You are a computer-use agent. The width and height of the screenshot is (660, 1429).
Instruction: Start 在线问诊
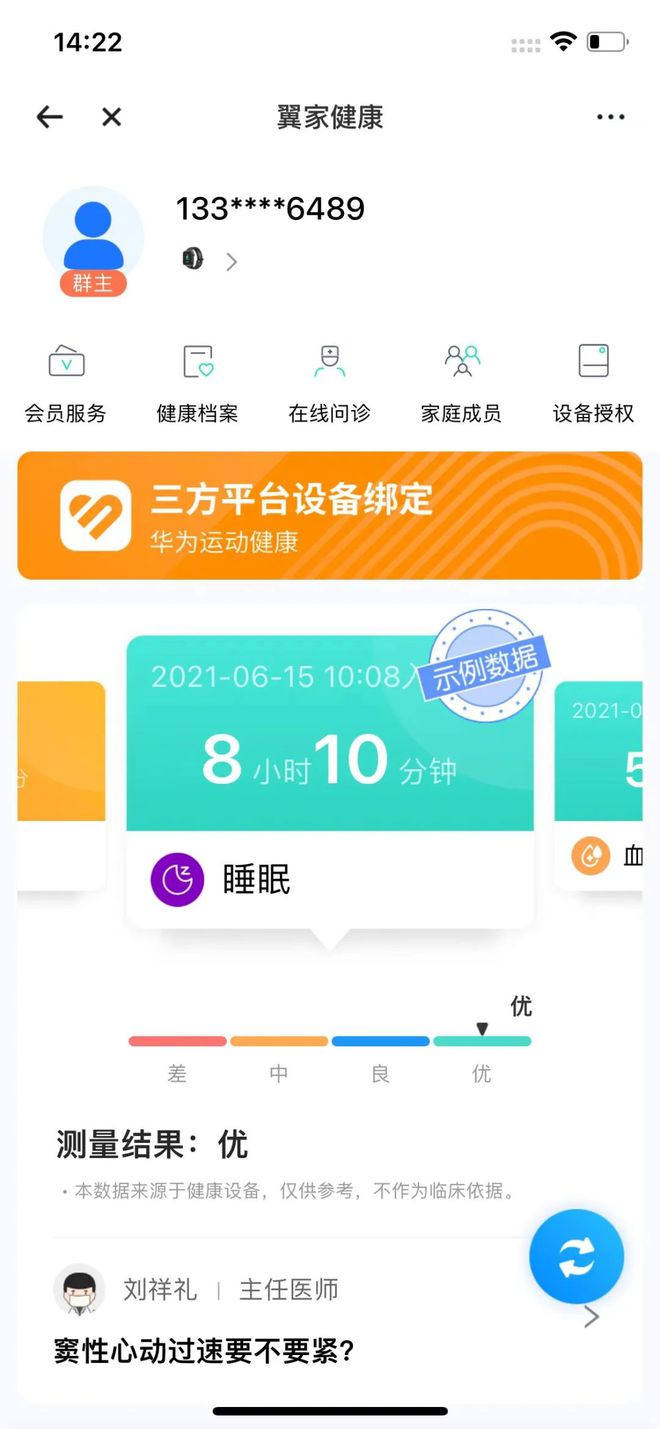point(330,381)
